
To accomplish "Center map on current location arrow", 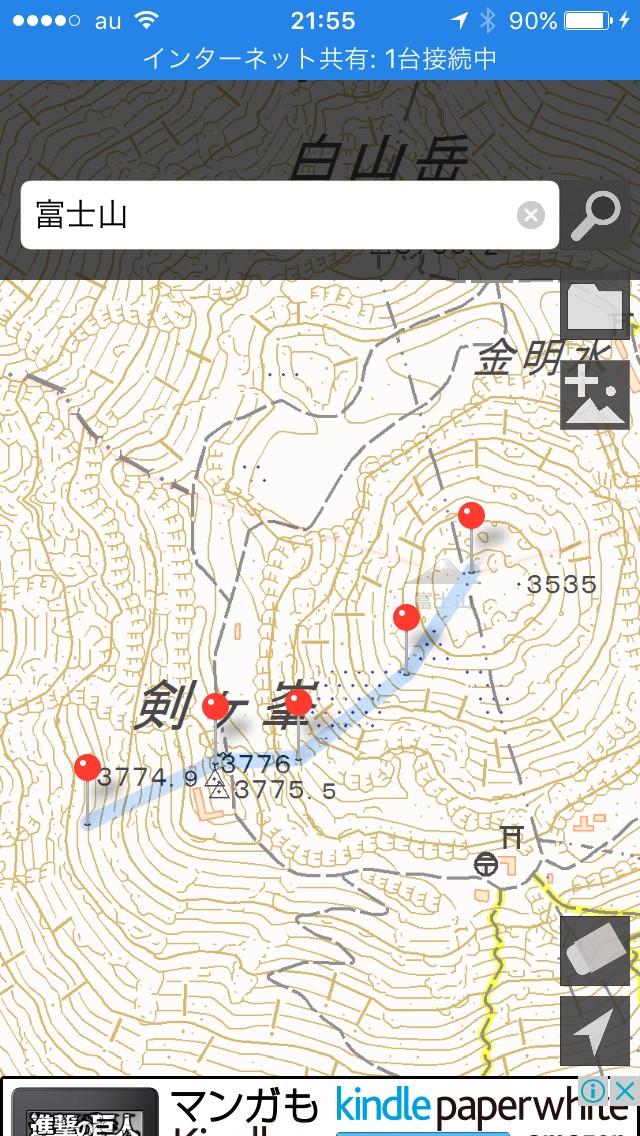I will (x=595, y=1030).
